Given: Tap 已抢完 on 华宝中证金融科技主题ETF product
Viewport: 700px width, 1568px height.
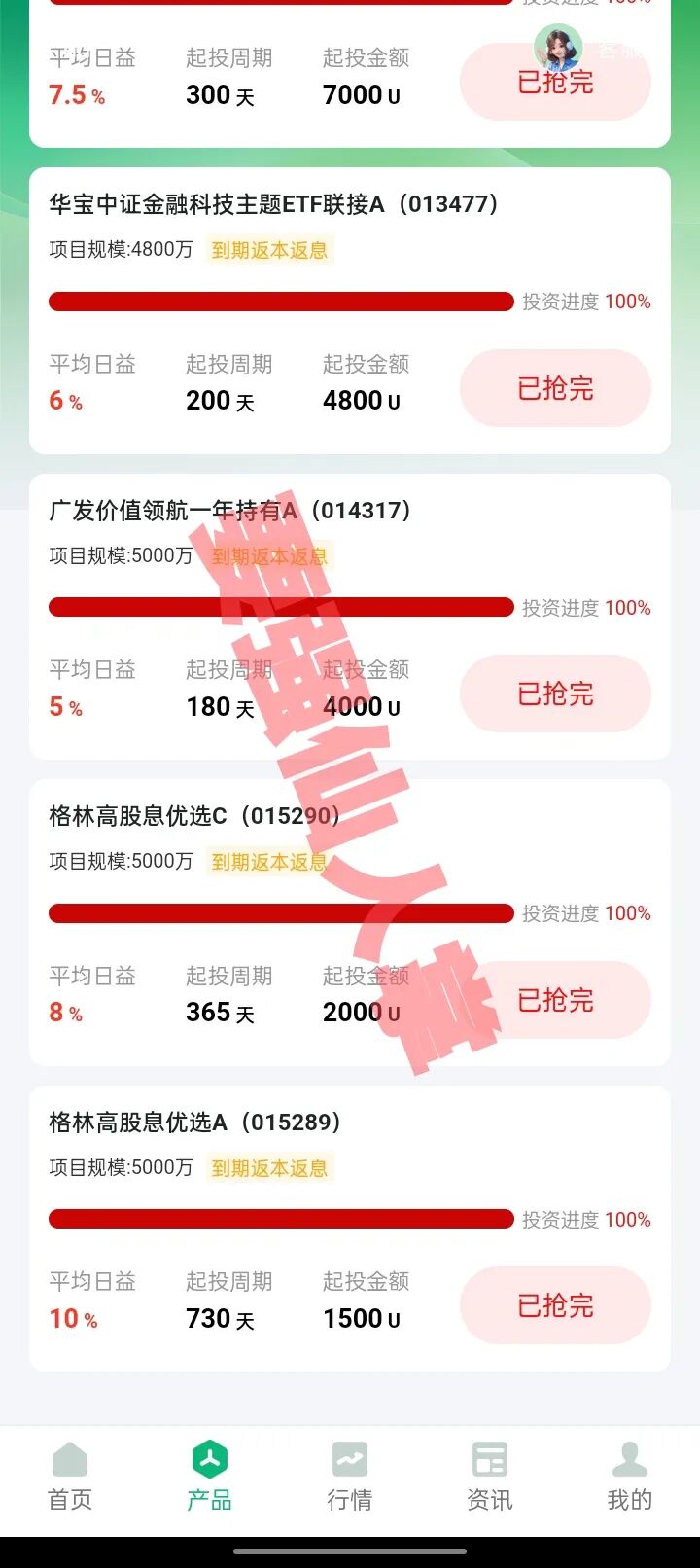Looking at the screenshot, I should click(555, 388).
